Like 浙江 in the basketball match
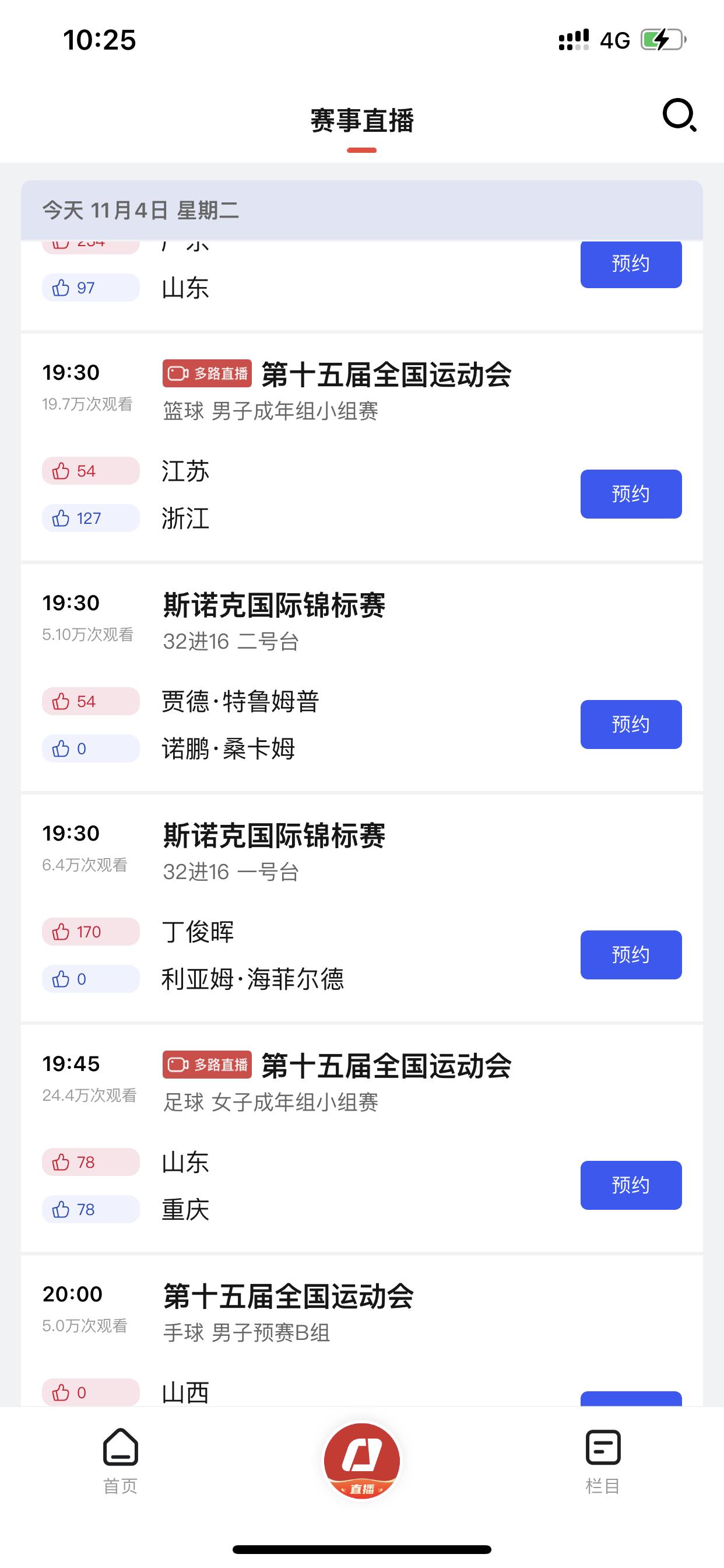 pyautogui.click(x=90, y=518)
